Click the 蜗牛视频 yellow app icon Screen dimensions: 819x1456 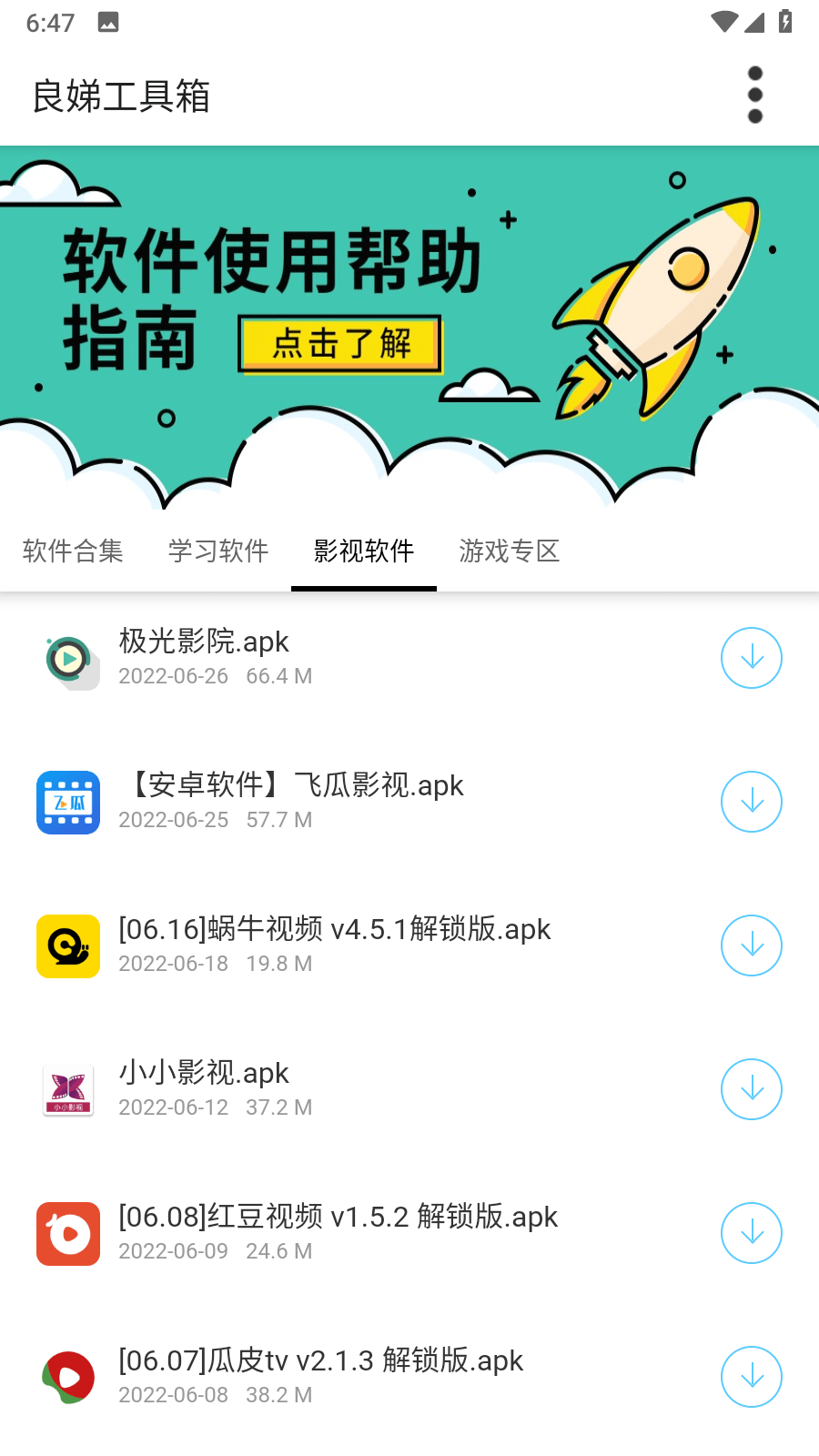coord(67,945)
